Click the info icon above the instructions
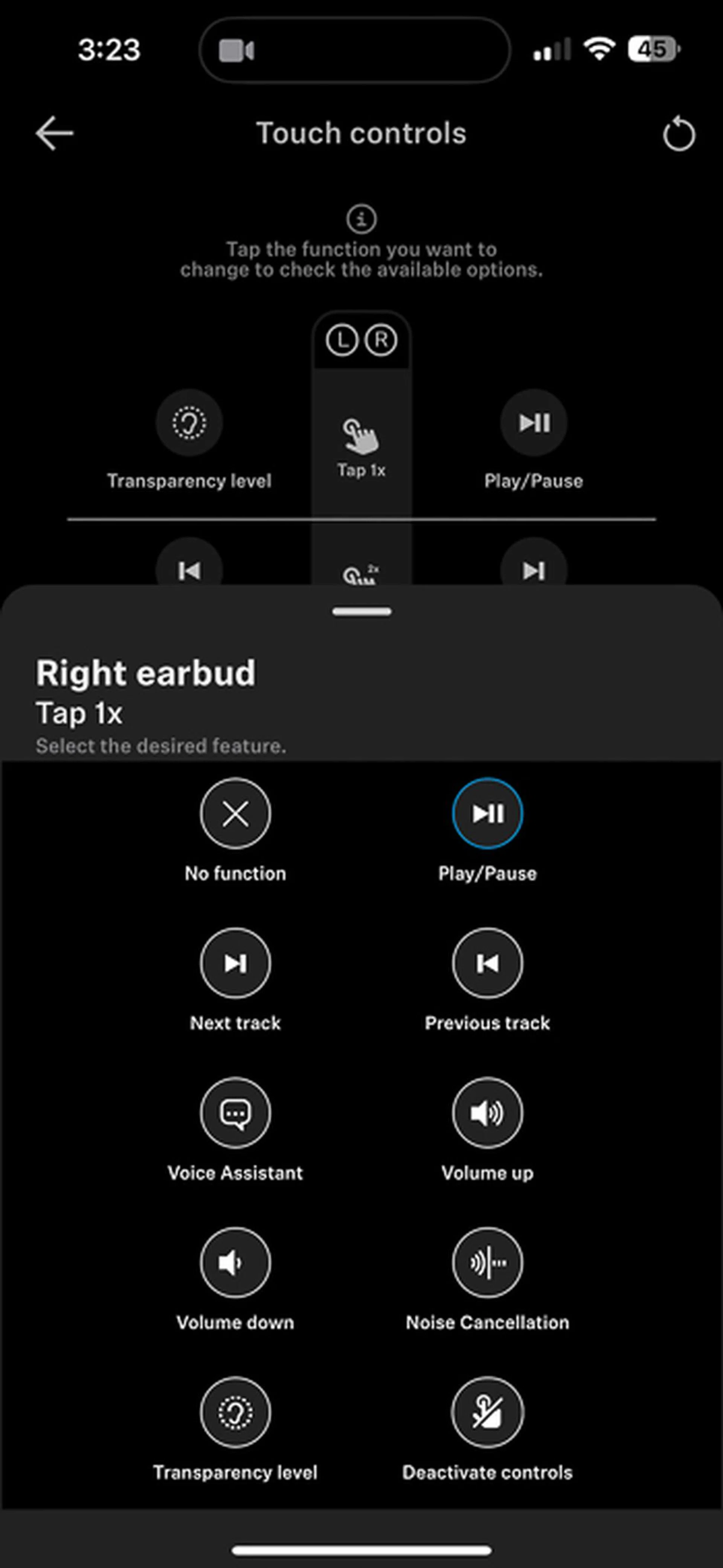723x1568 pixels. [x=361, y=219]
